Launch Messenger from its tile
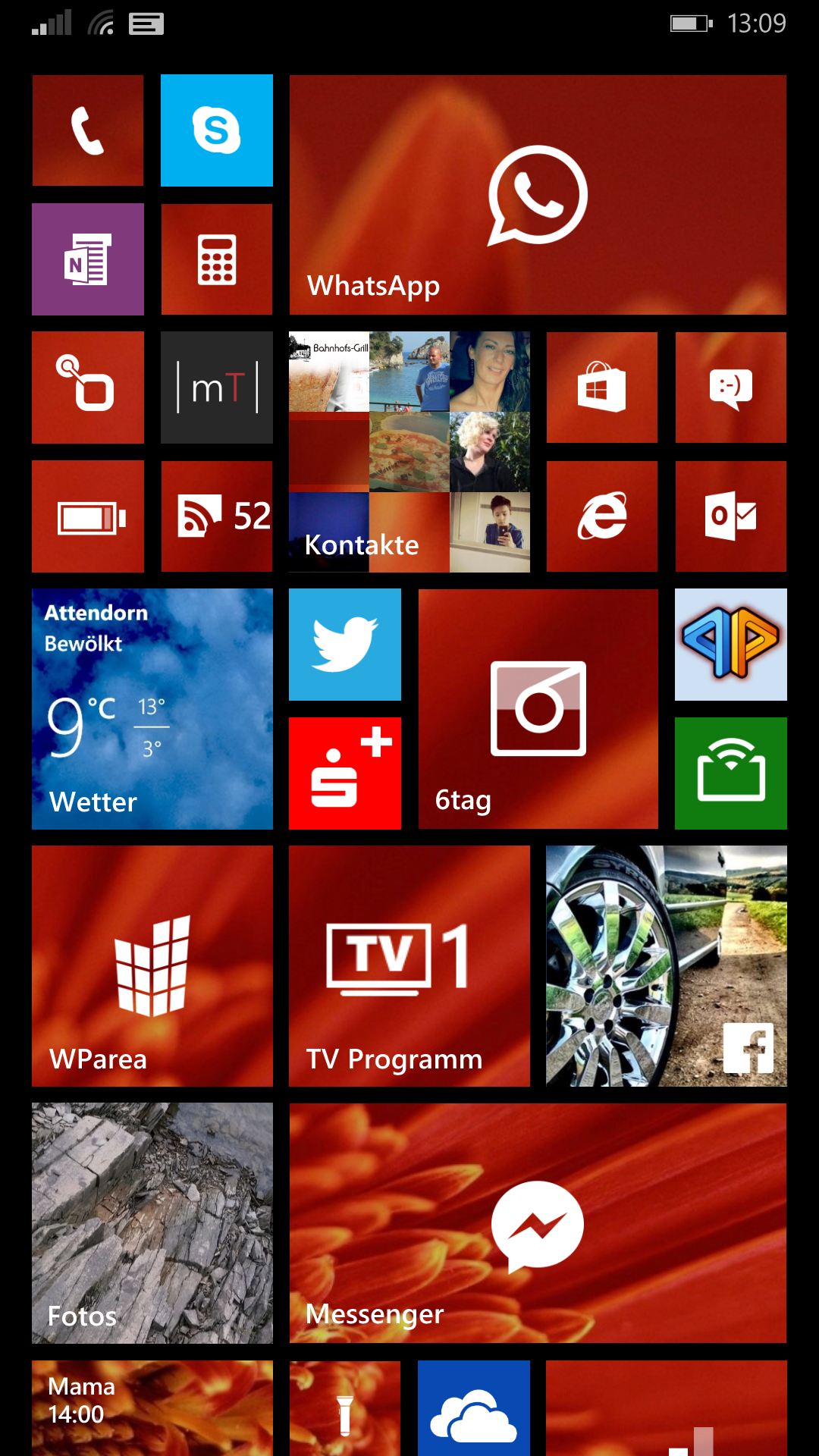Viewport: 819px width, 1456px height. pos(538,1223)
